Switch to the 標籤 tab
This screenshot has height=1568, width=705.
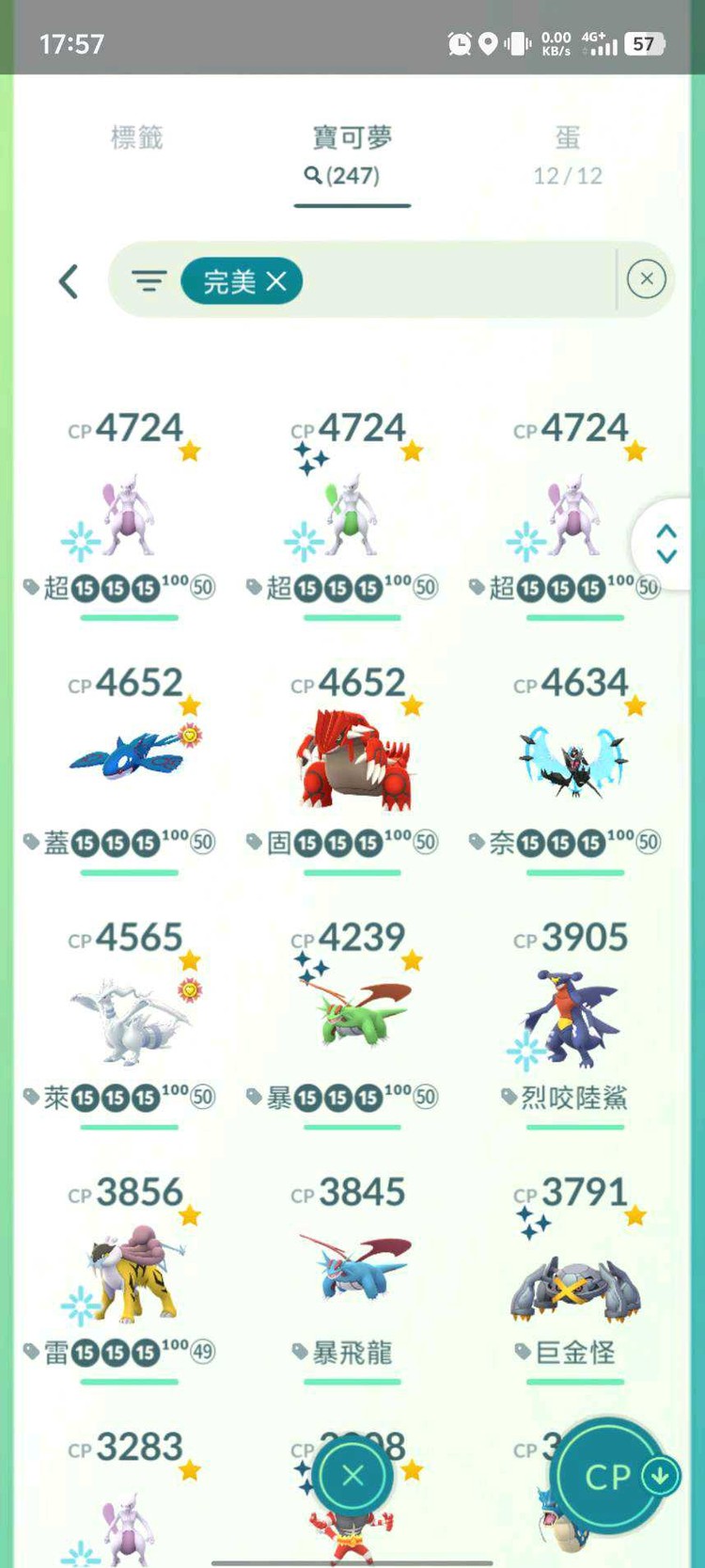click(137, 138)
